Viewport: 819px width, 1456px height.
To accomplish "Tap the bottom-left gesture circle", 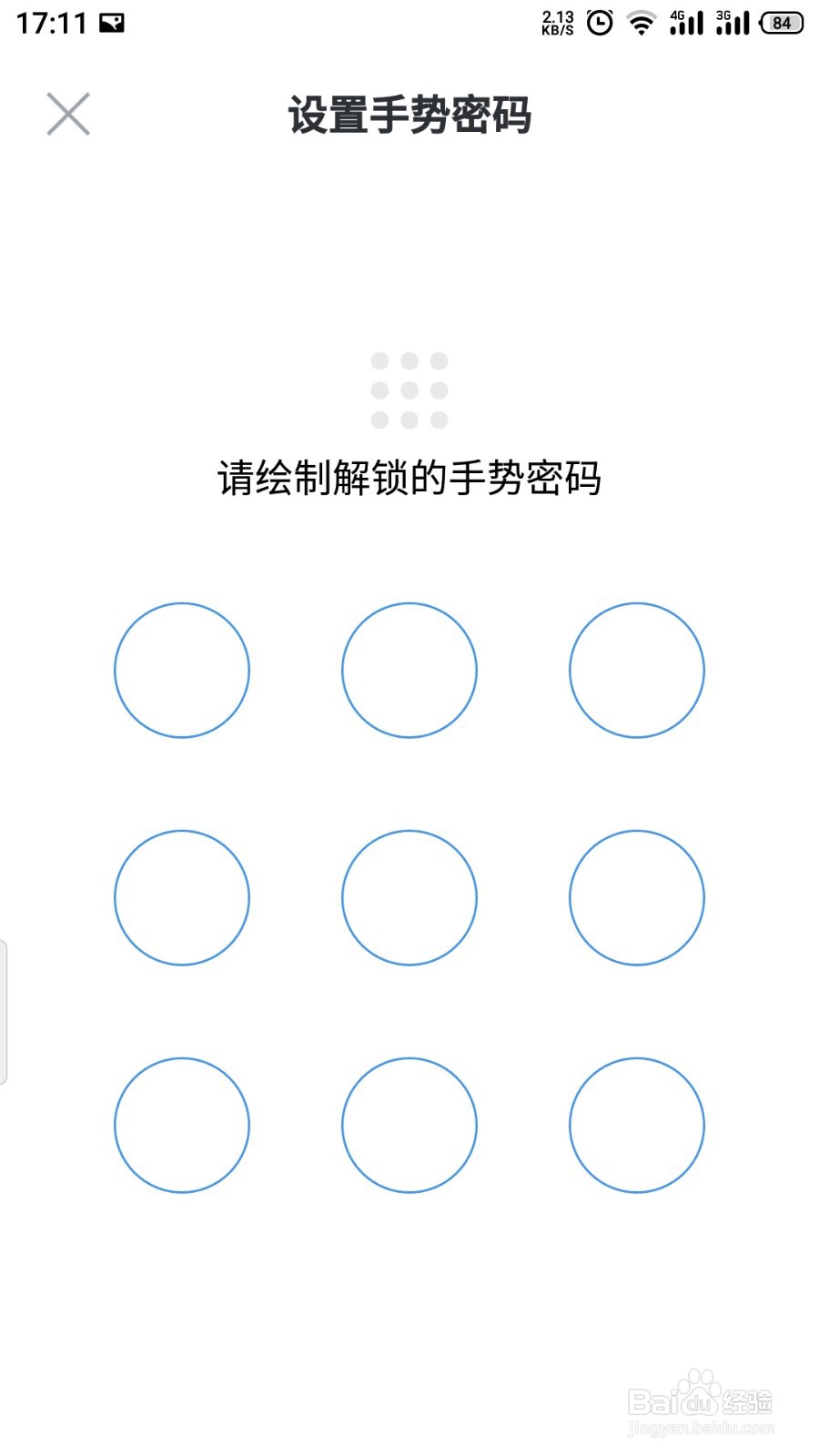I will [182, 1125].
